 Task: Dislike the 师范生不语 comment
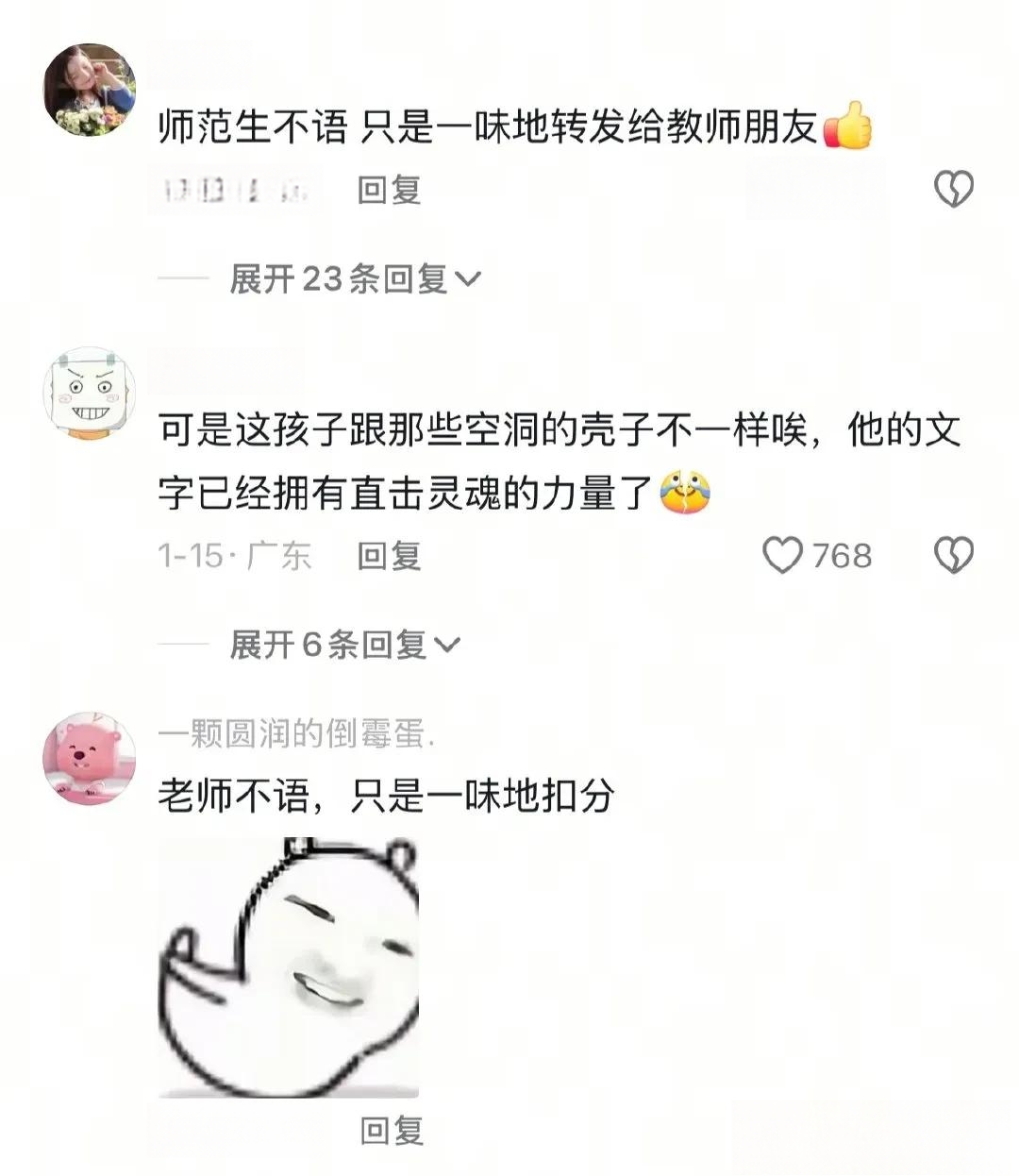[953, 190]
